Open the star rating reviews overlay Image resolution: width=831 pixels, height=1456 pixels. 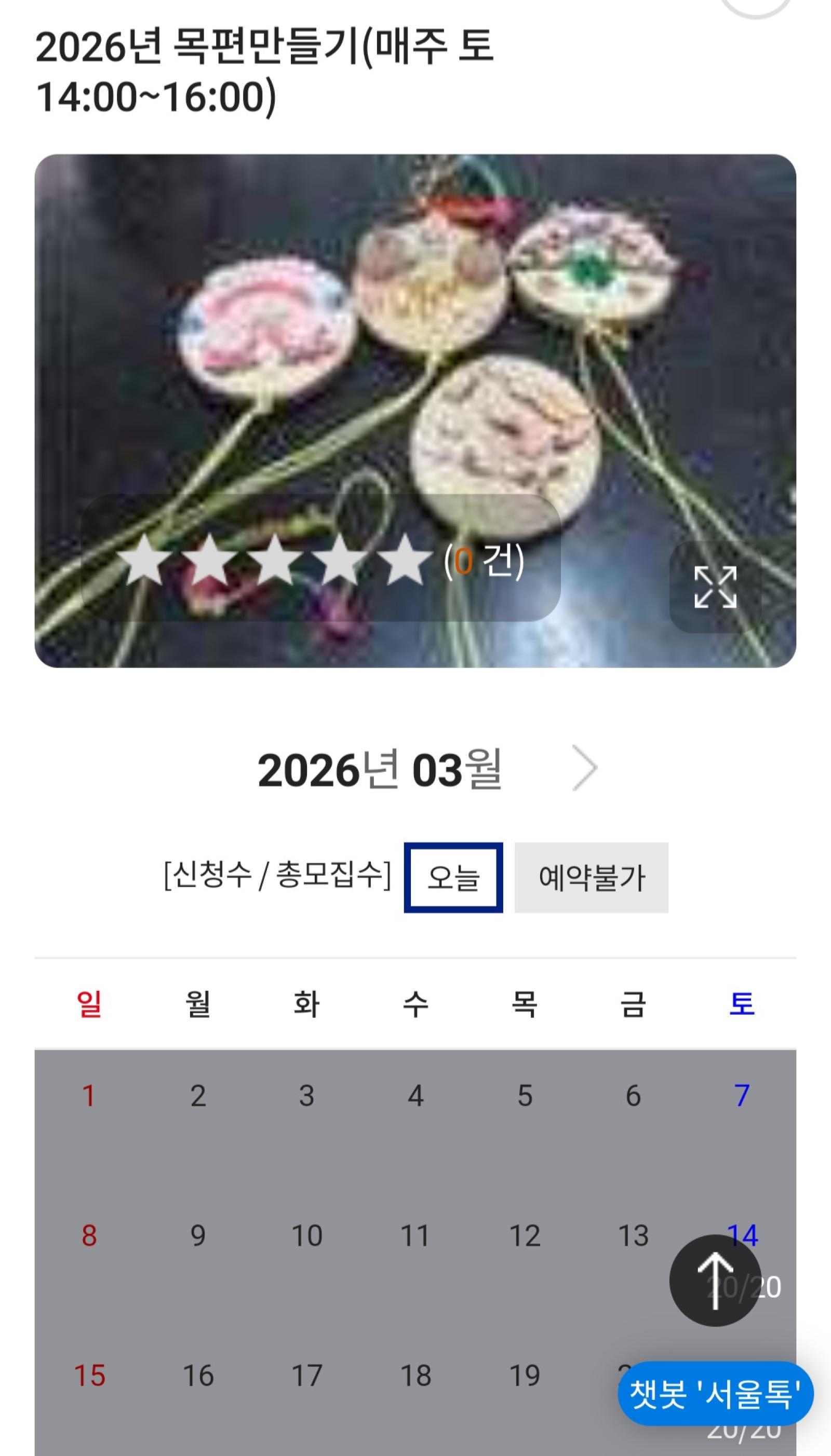pyautogui.click(x=320, y=559)
